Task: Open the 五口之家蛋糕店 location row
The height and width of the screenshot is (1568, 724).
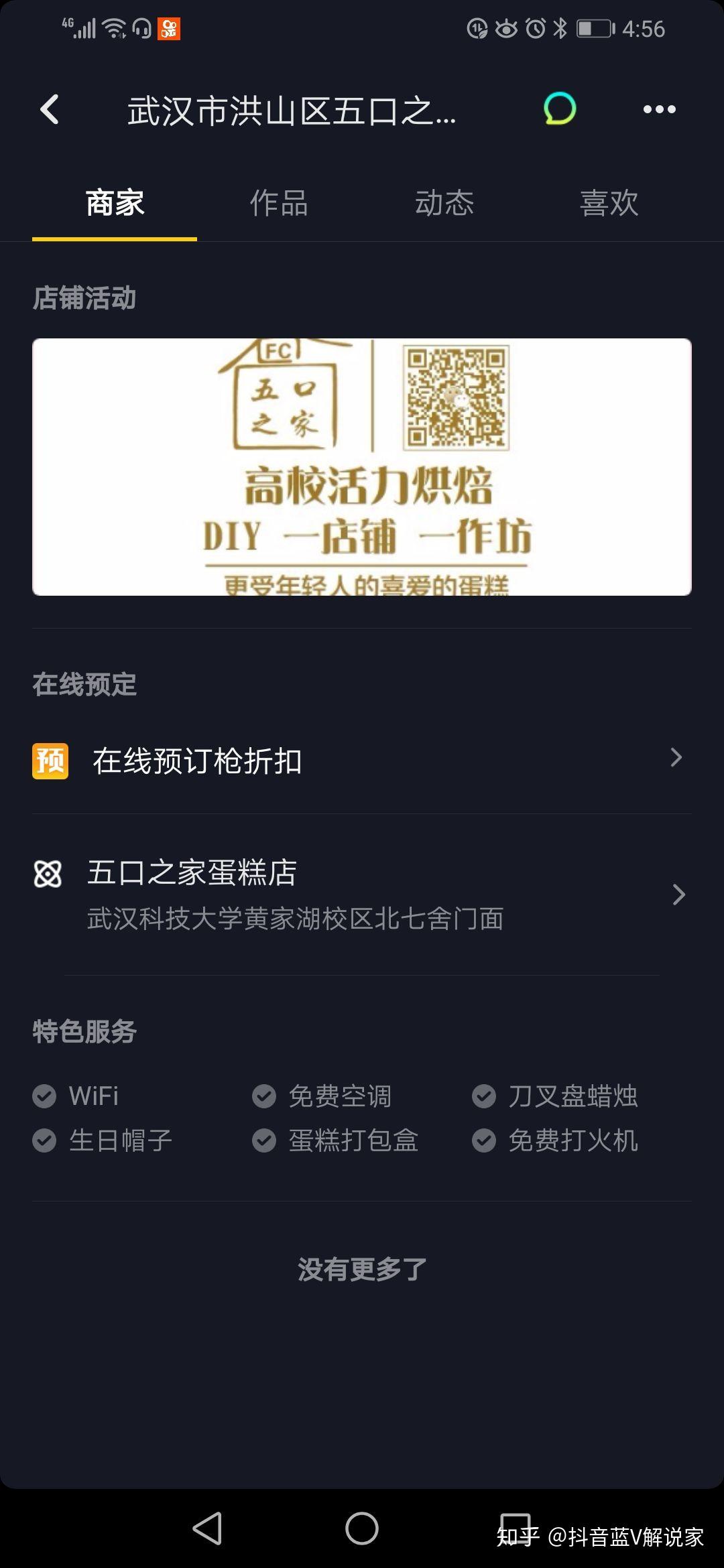Action: point(362,895)
